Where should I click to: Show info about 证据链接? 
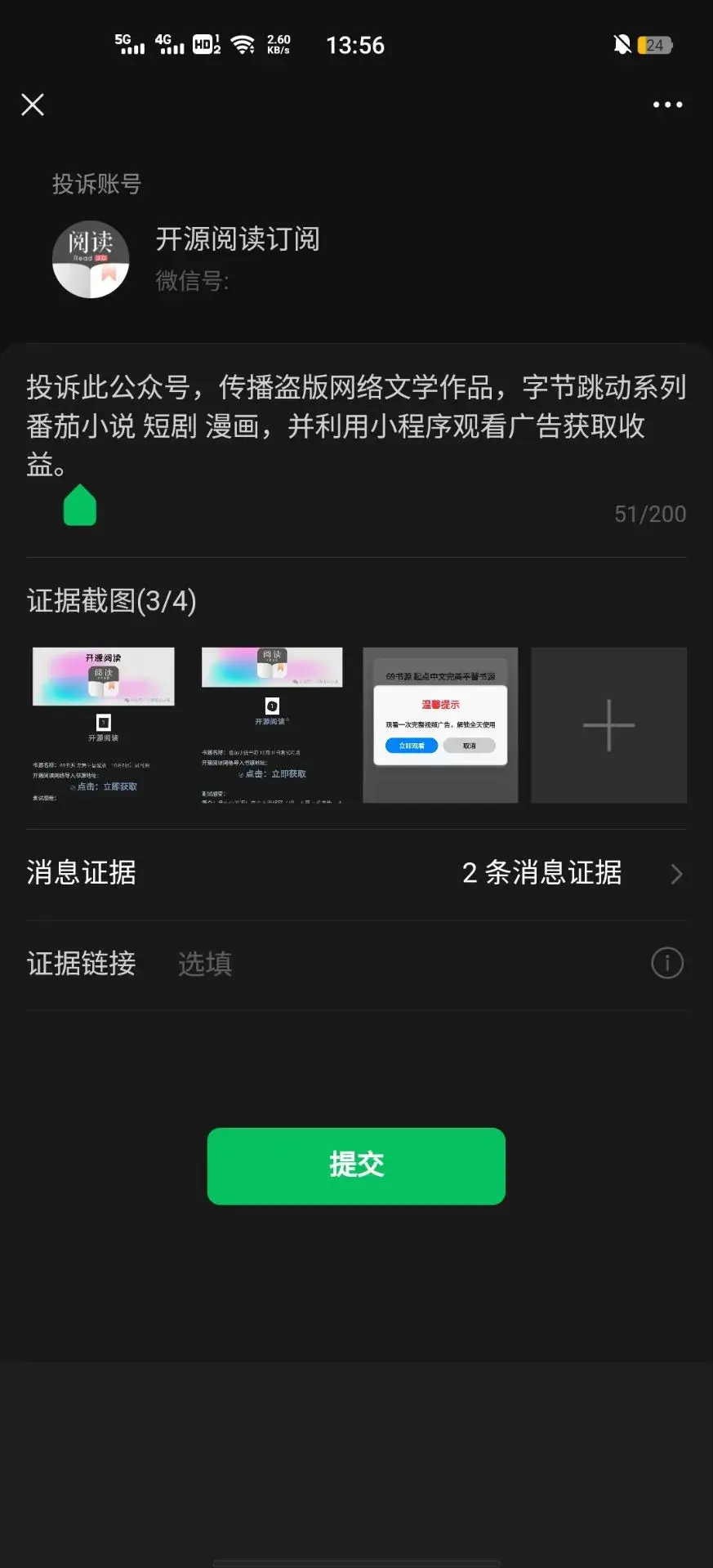(x=666, y=964)
